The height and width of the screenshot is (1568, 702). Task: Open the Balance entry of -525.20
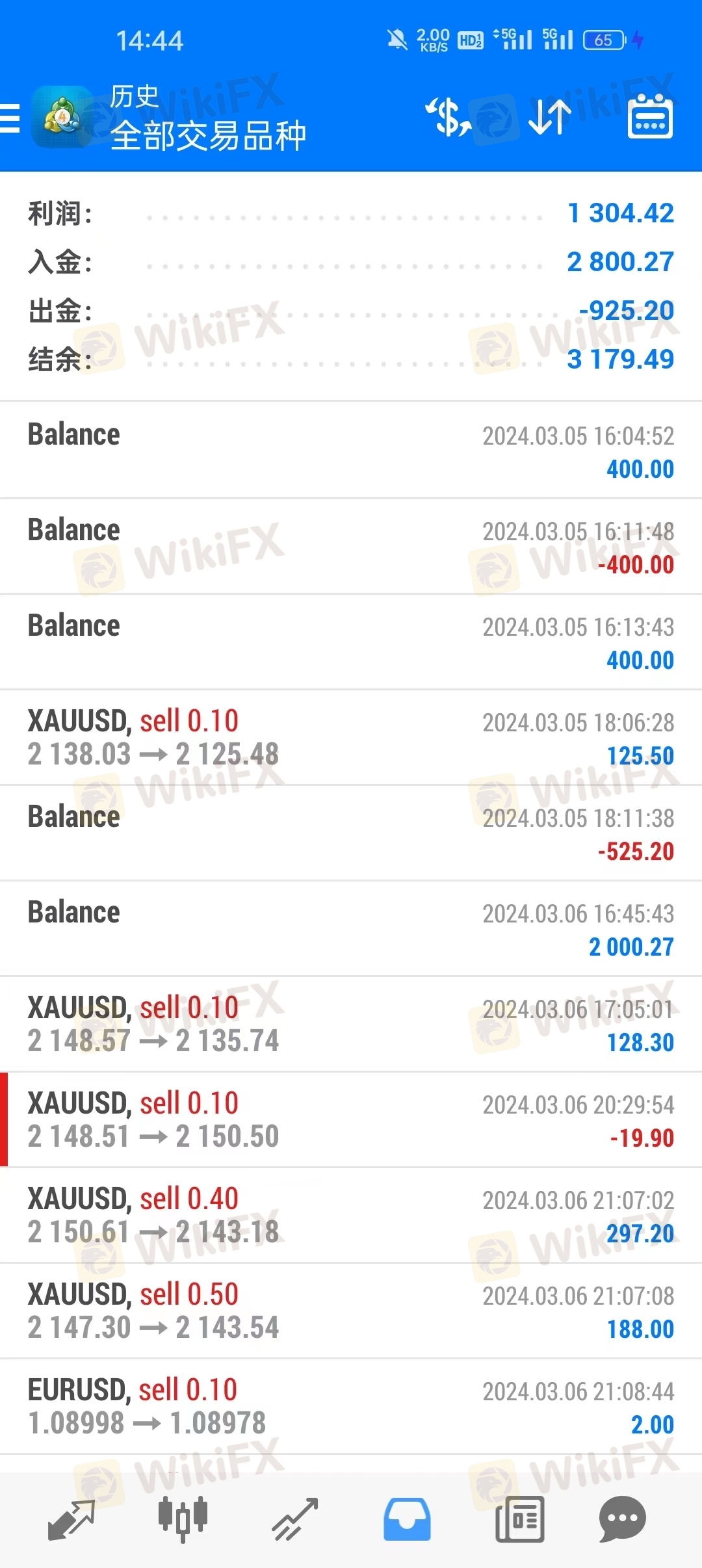[x=351, y=833]
